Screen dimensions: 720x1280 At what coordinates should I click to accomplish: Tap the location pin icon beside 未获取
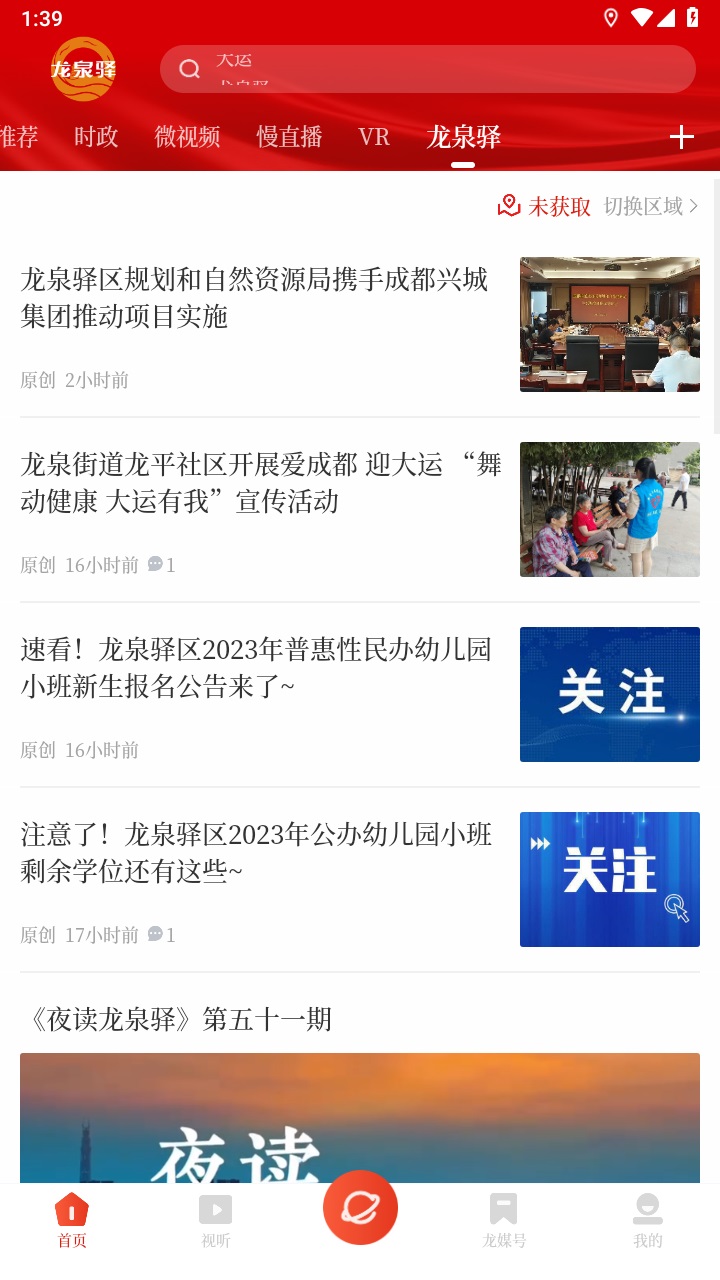[x=509, y=205]
